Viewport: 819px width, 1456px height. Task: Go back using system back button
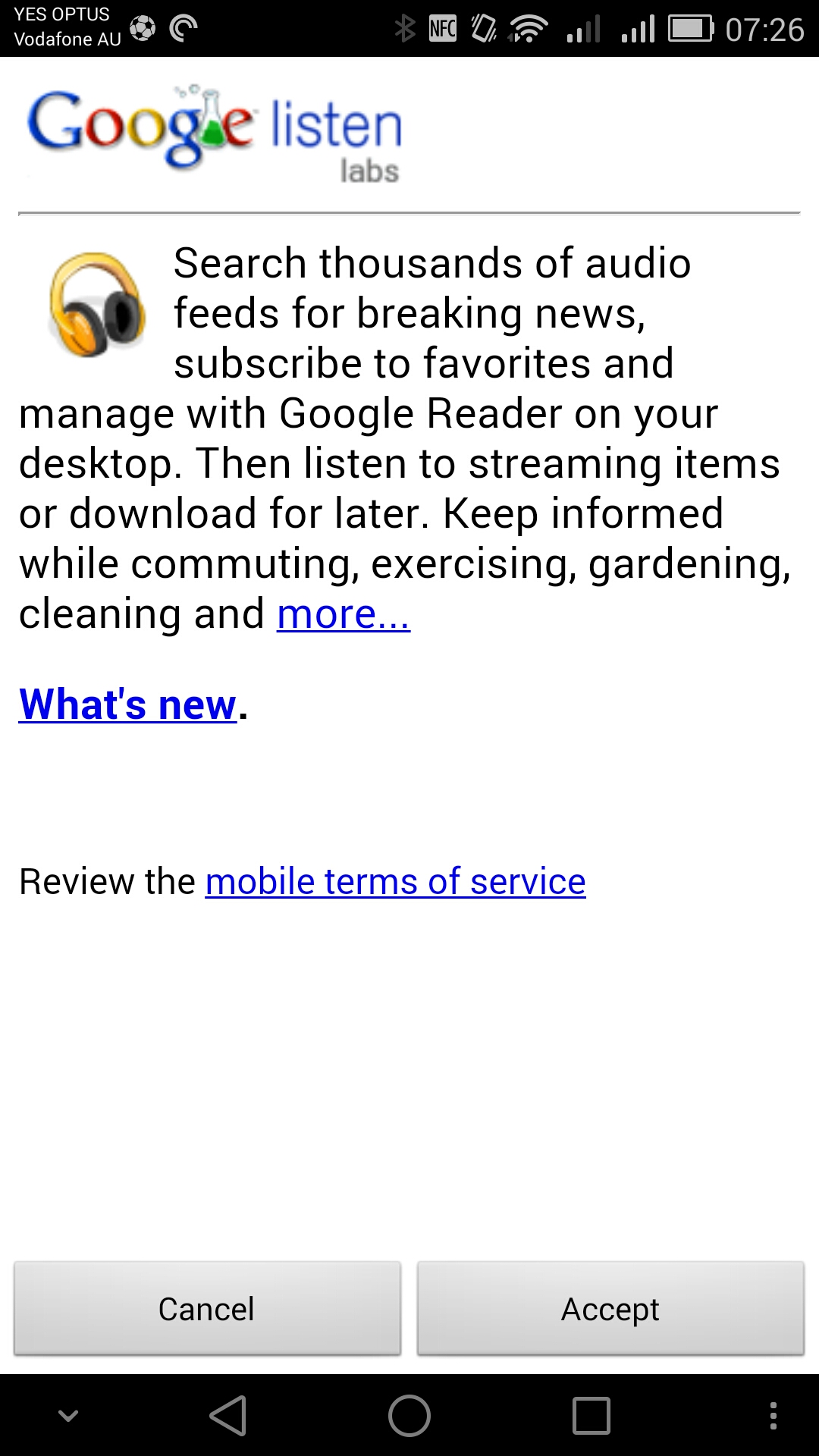tap(228, 1416)
